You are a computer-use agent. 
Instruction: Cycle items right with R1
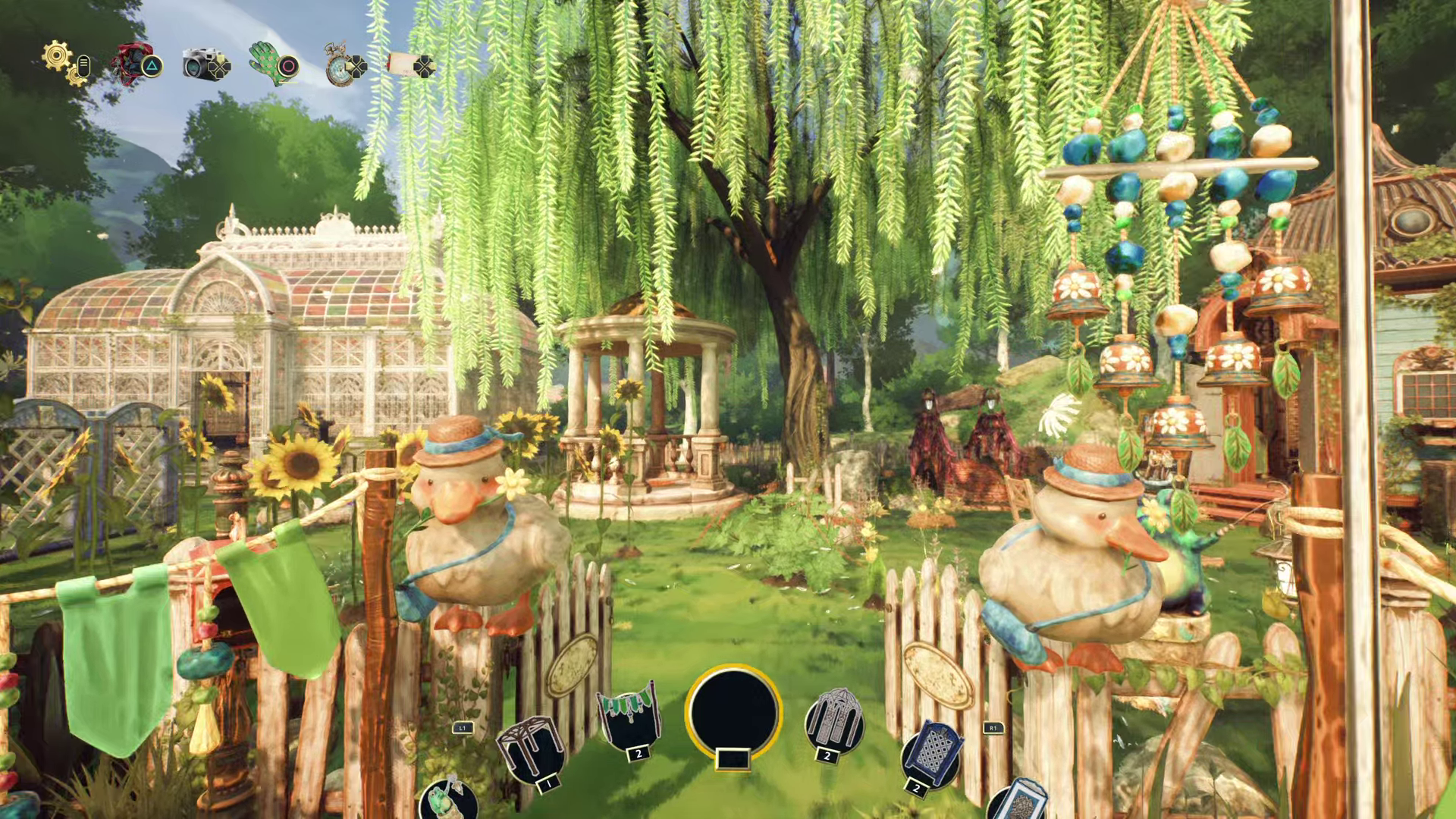tap(993, 728)
